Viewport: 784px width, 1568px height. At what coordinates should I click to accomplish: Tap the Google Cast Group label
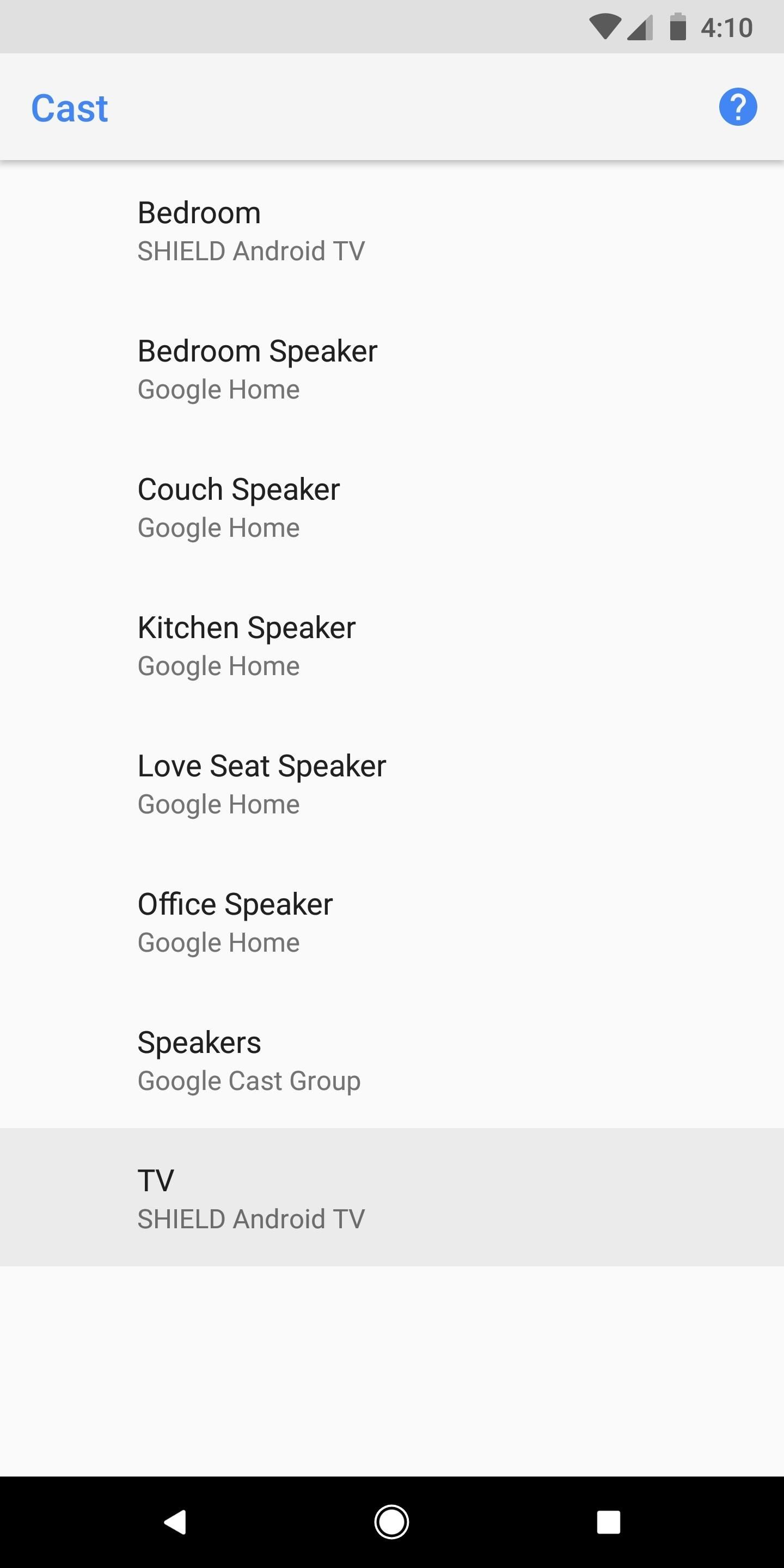tap(248, 1080)
